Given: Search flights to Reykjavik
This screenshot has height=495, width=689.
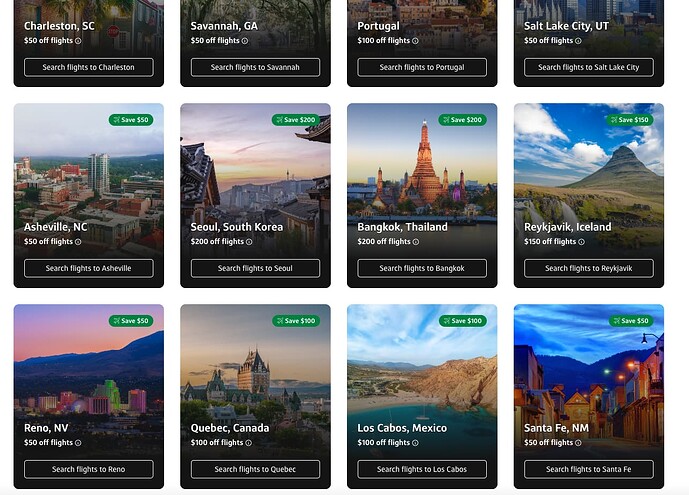Looking at the screenshot, I should pos(588,268).
